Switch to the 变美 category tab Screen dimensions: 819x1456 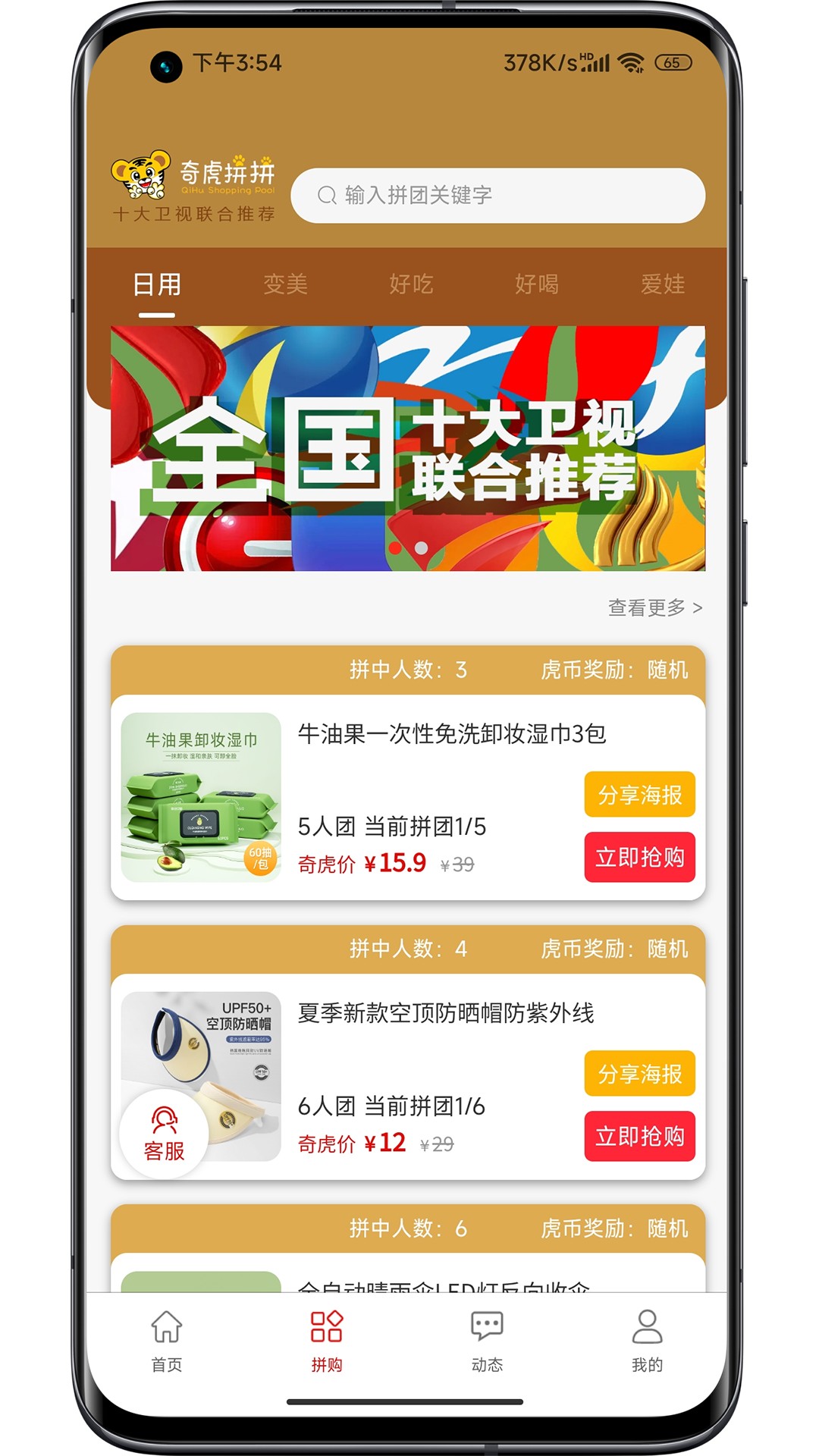pyautogui.click(x=285, y=284)
